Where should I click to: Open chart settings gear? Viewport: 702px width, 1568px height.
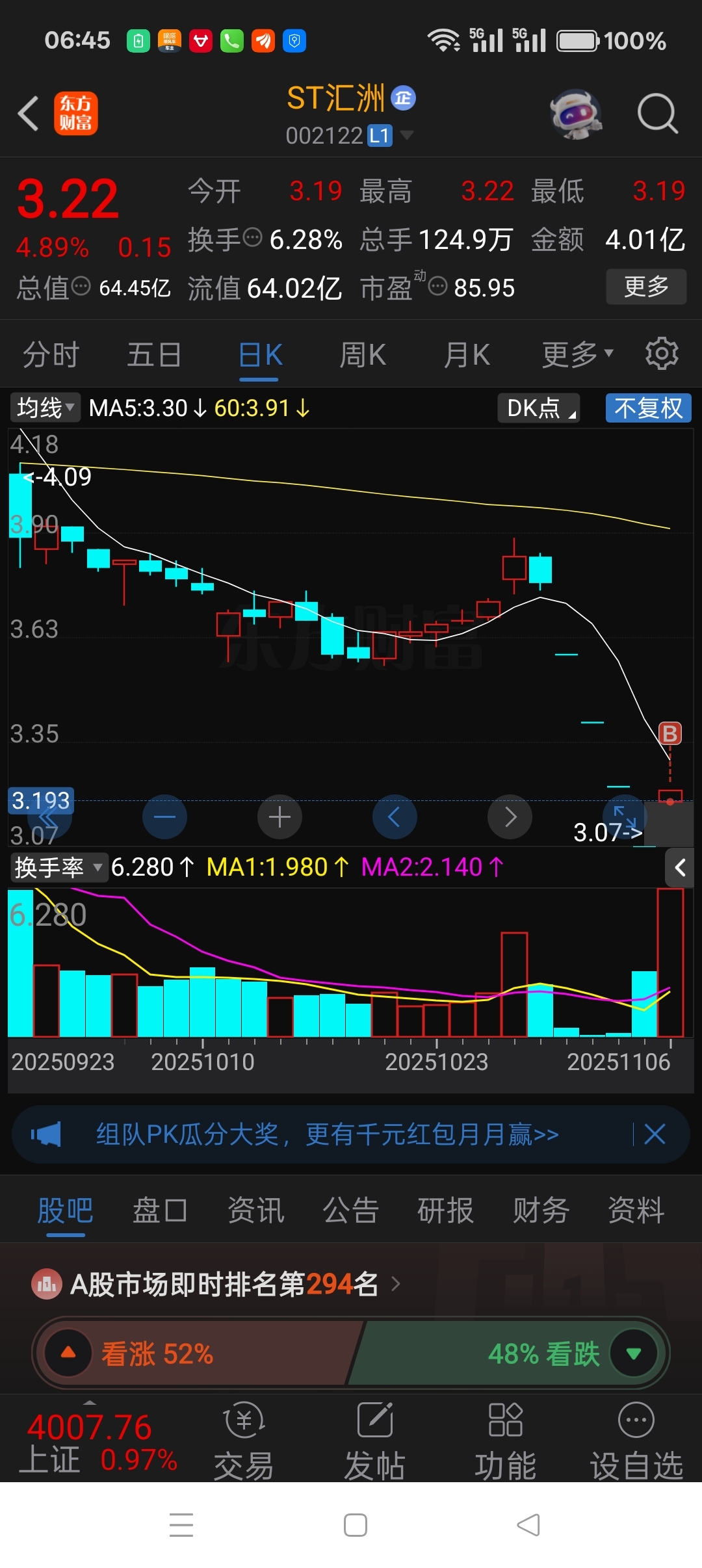(662, 354)
